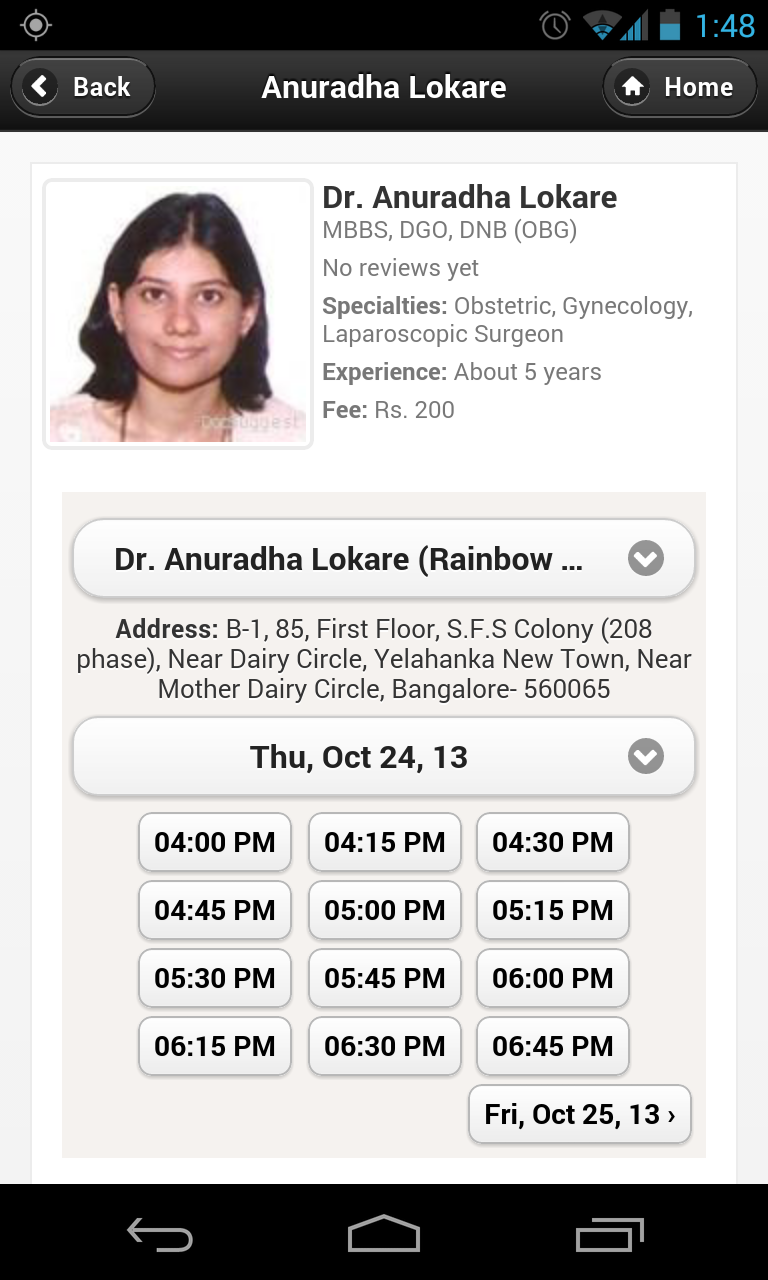Select the 06:30 PM time slot
The height and width of the screenshot is (1280, 768).
385,1046
